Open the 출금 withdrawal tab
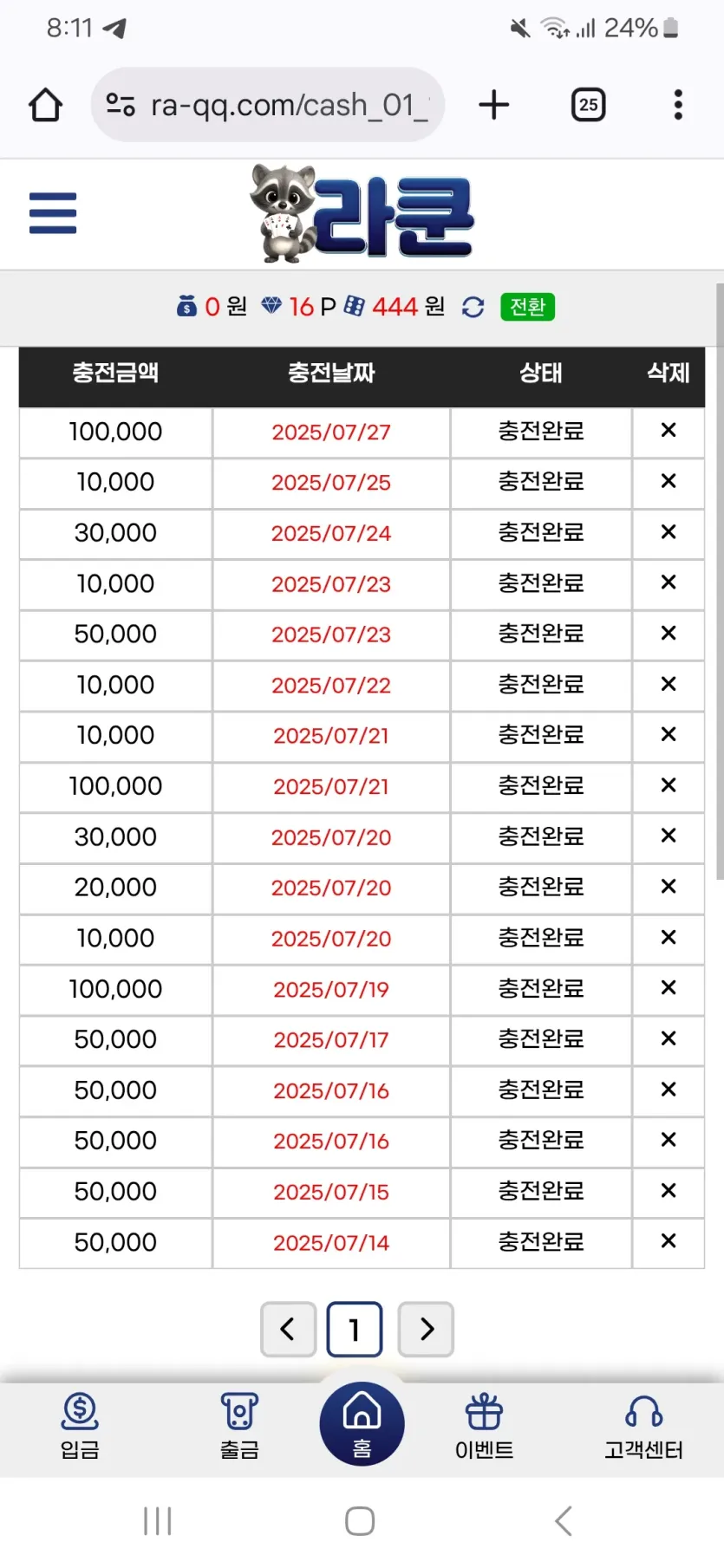724x1568 pixels. [239, 1426]
